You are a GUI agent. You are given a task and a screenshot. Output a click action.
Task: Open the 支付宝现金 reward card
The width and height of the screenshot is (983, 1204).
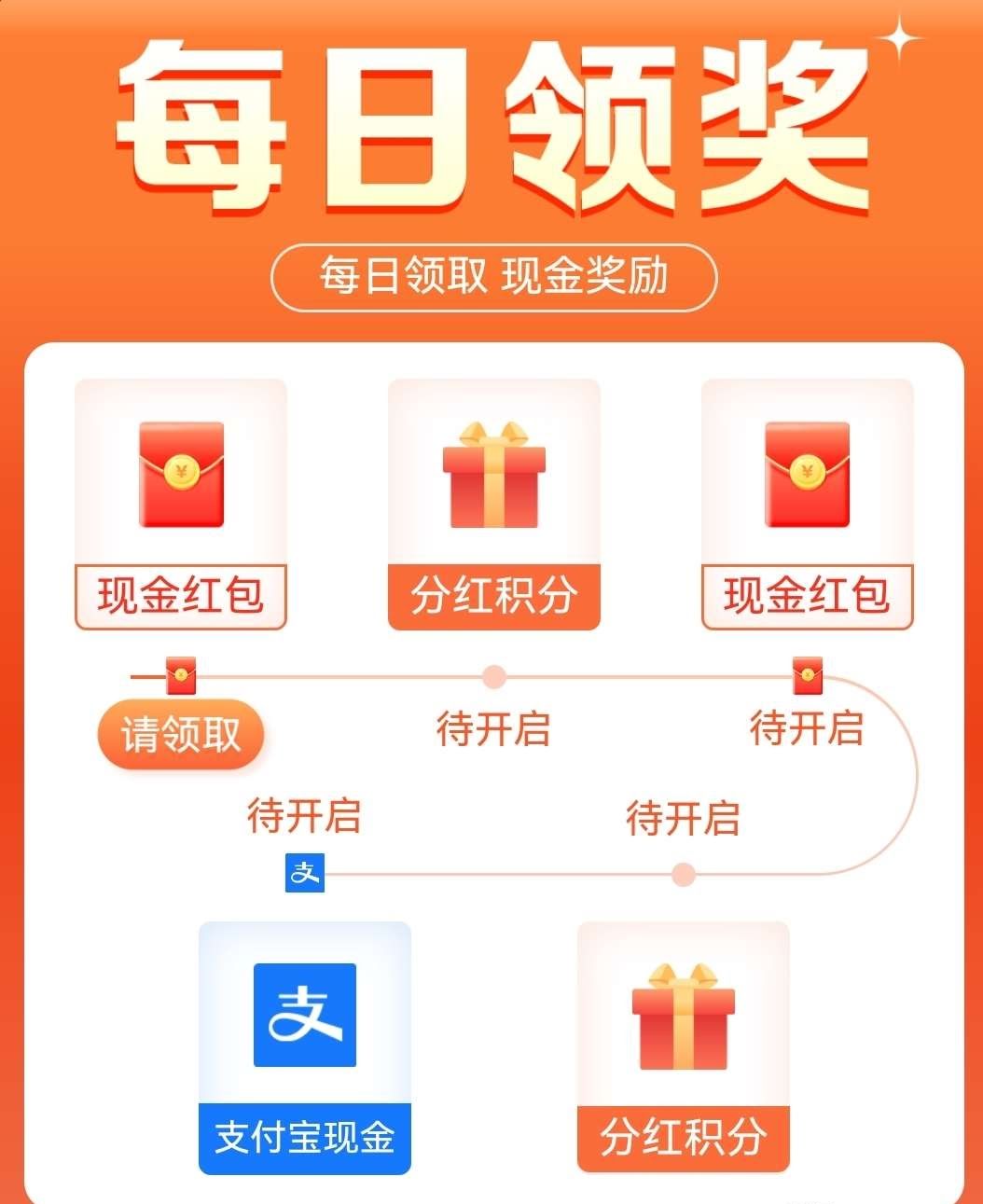click(305, 1047)
